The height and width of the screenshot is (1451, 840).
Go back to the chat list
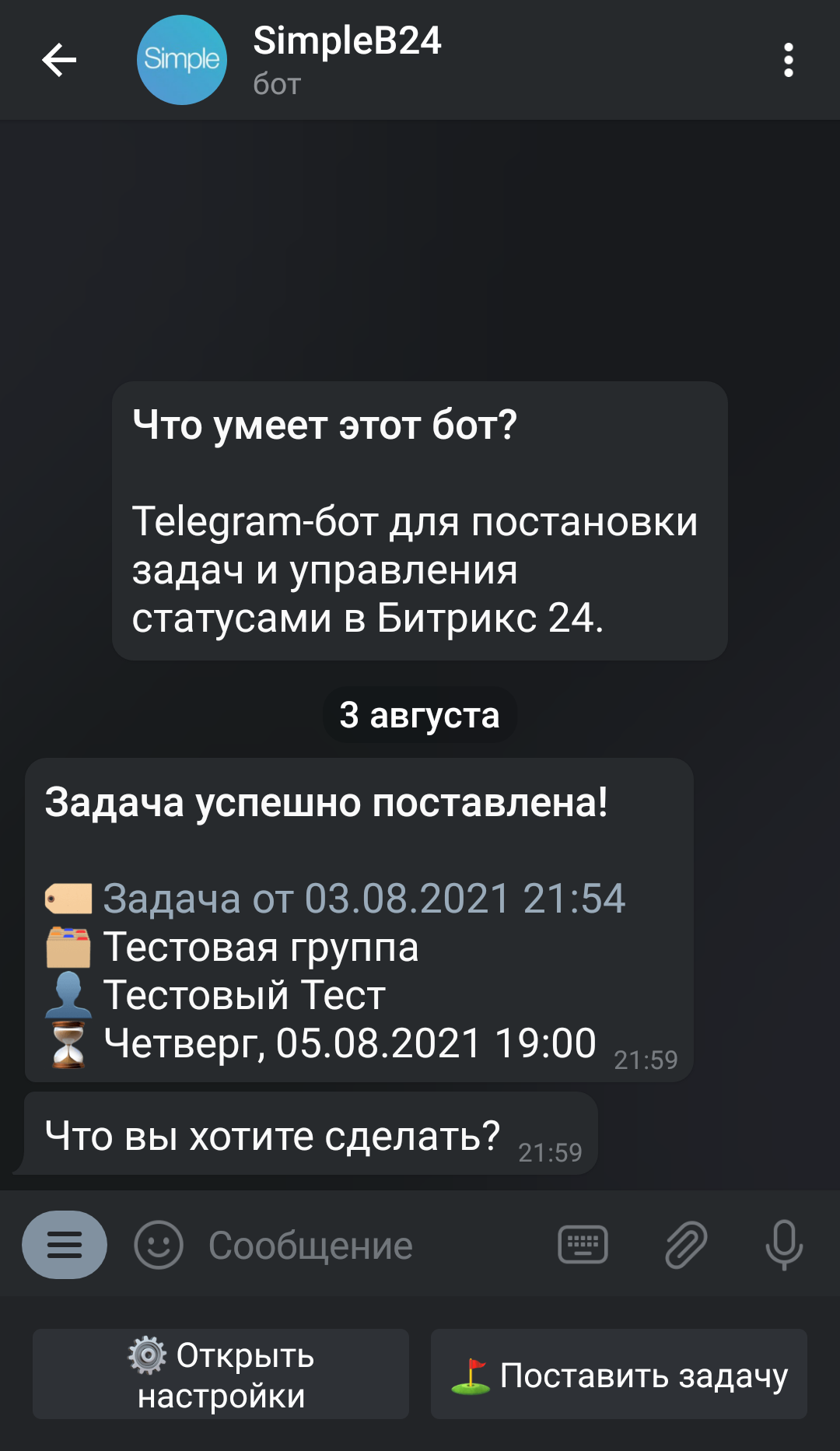[x=59, y=60]
